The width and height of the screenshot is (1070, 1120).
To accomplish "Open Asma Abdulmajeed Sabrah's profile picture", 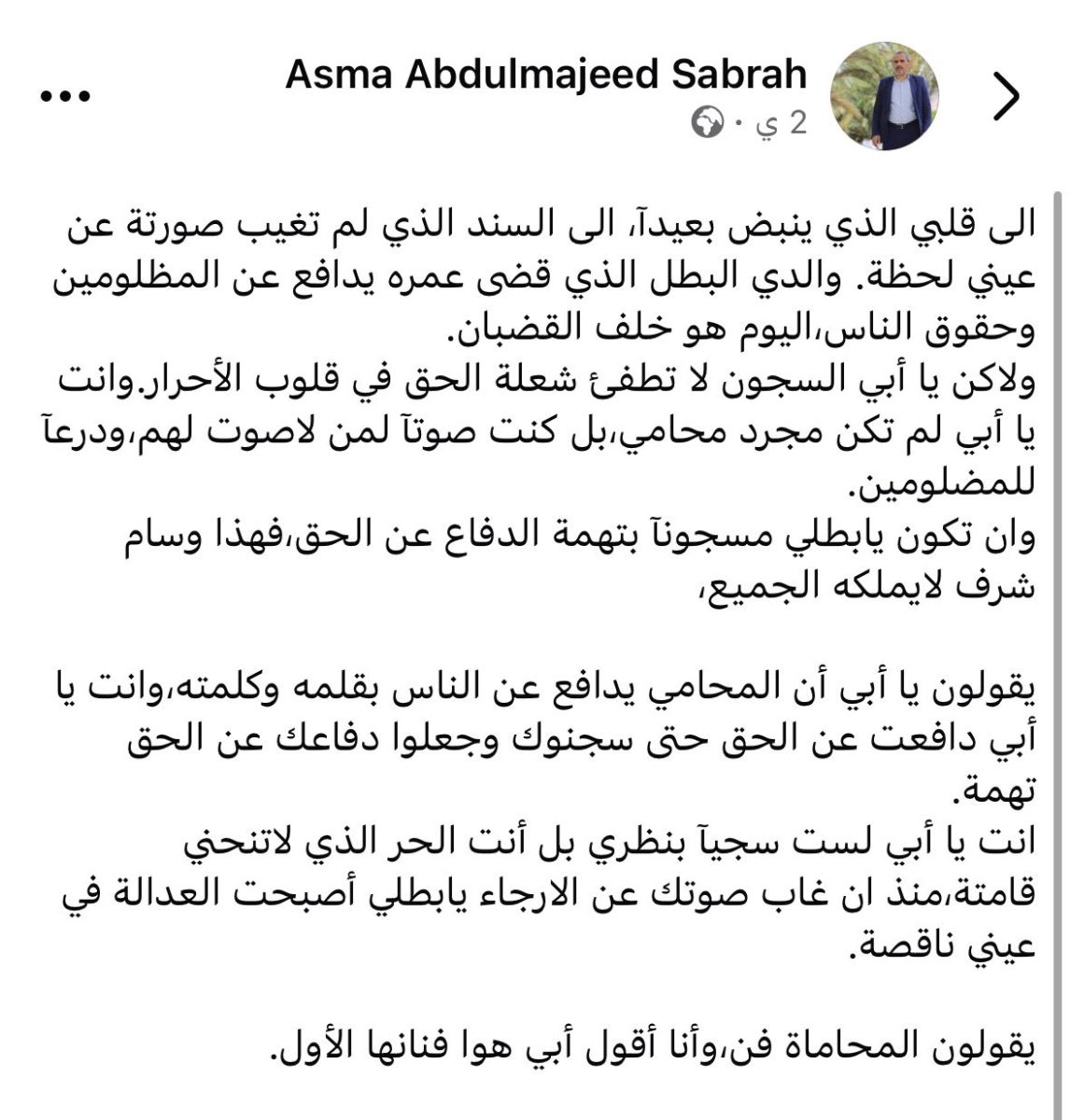I will coord(883,96).
